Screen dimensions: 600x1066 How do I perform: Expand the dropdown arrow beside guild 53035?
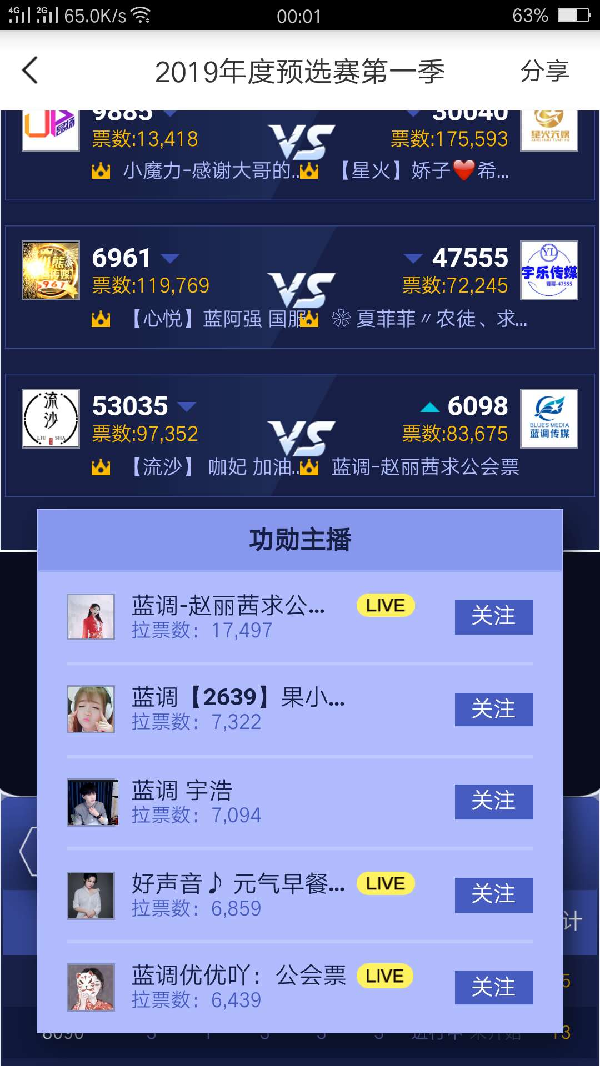(x=186, y=407)
